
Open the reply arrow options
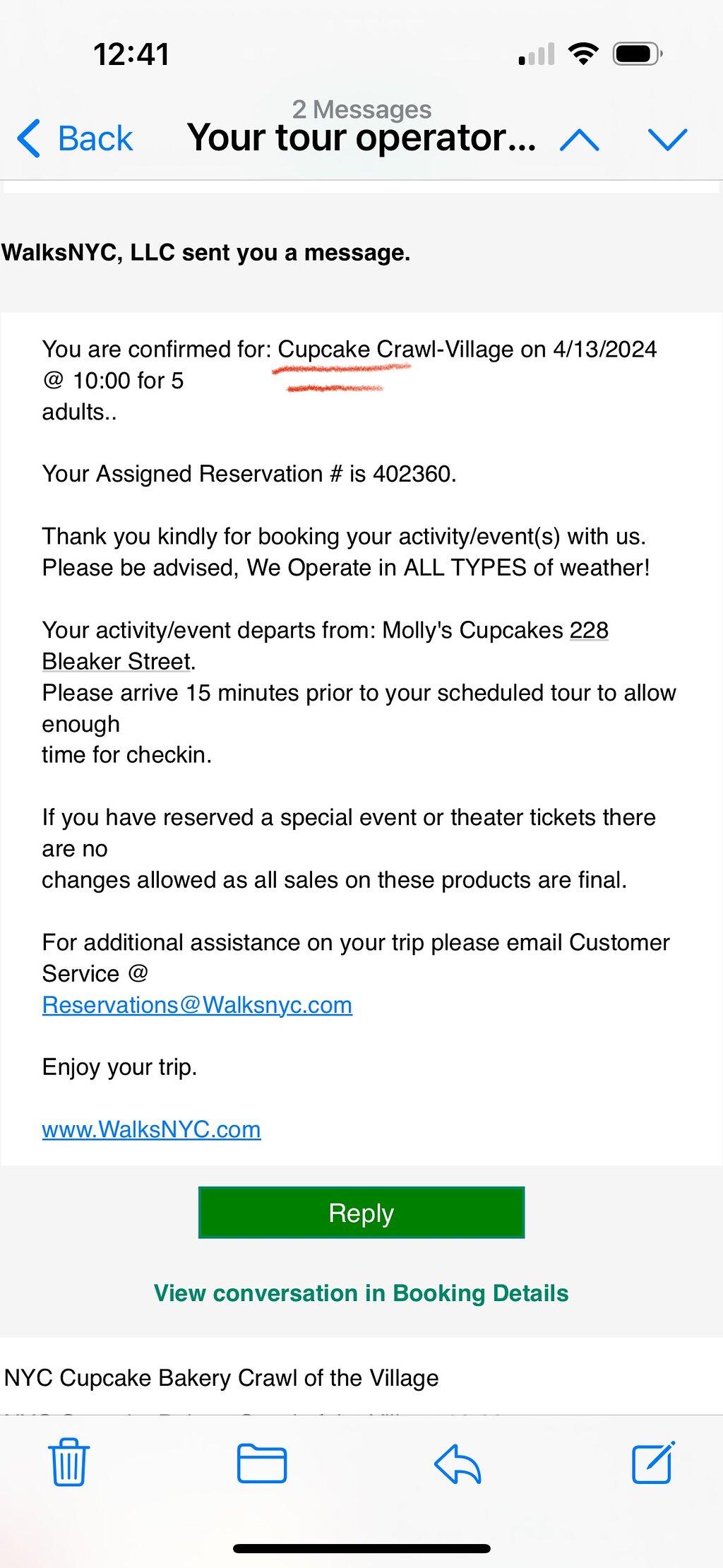click(458, 1462)
